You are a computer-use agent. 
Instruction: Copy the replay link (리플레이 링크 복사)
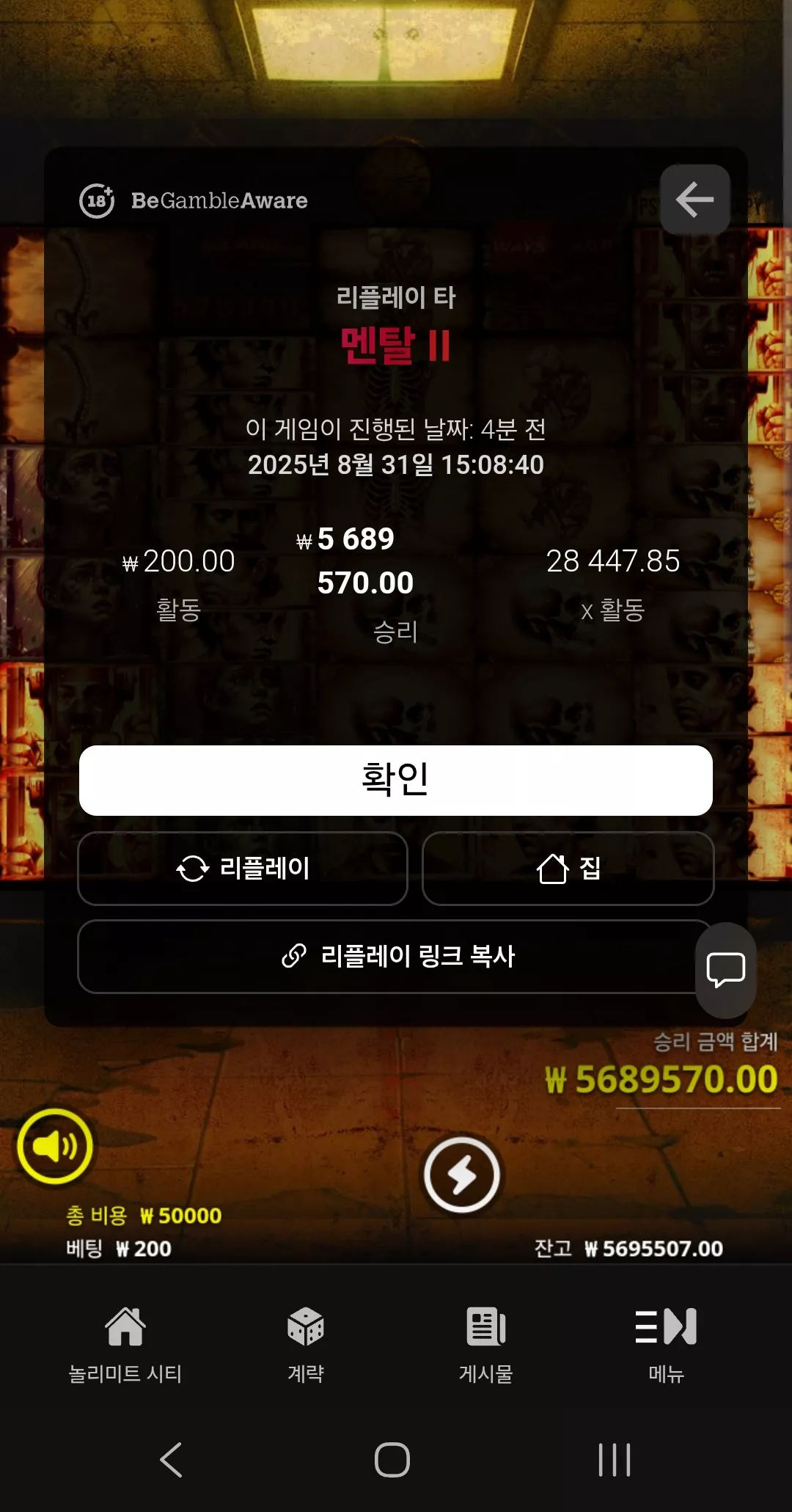(396, 957)
